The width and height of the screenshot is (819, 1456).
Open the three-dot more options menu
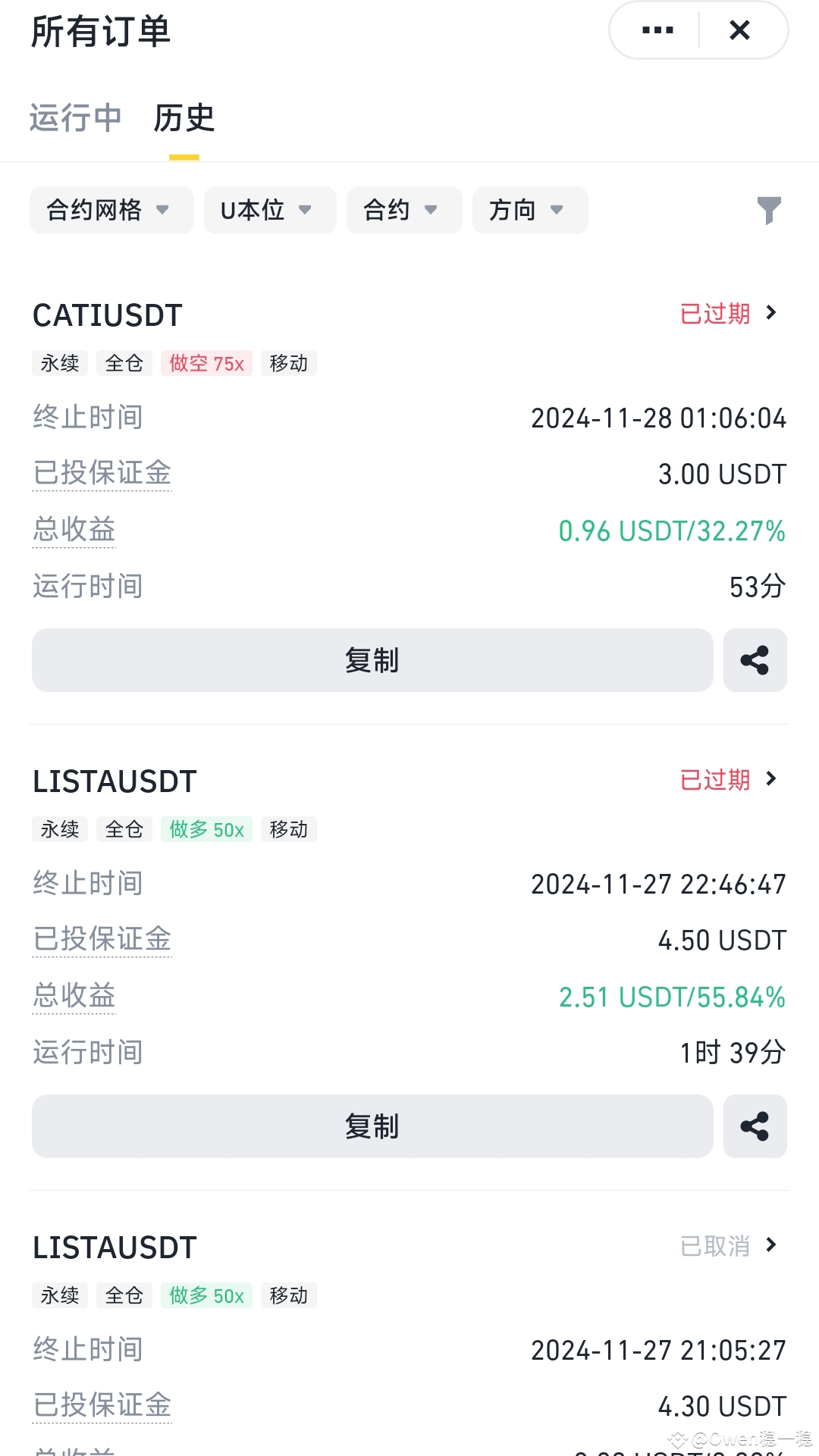tap(657, 30)
